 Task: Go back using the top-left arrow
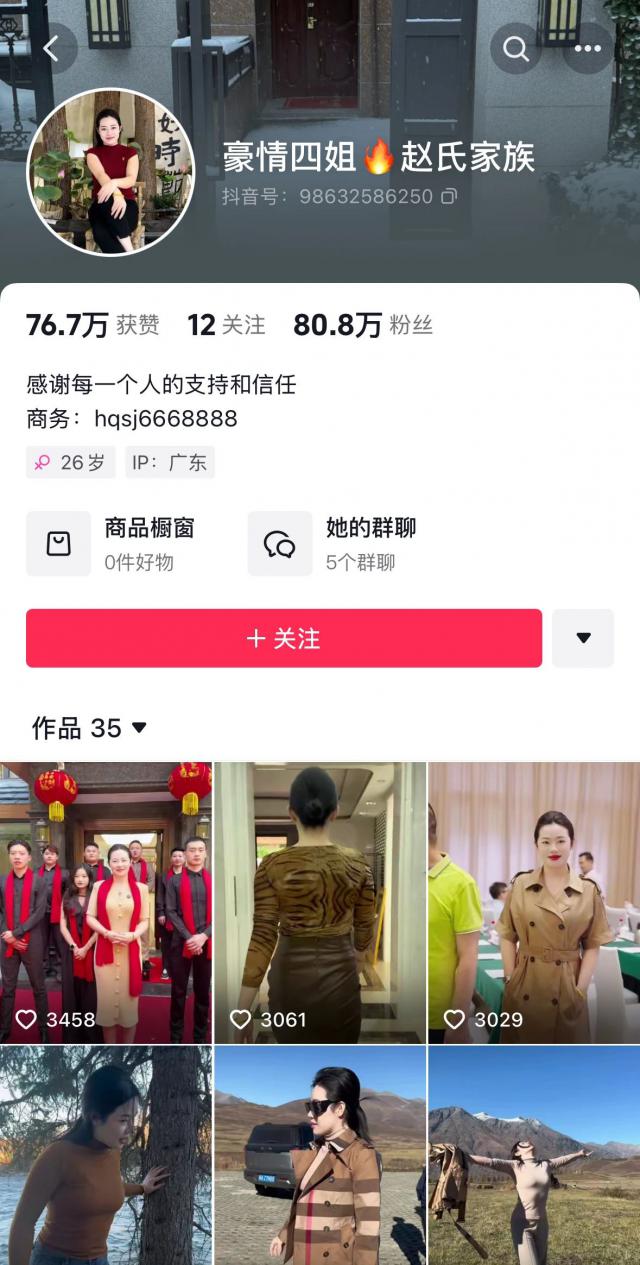tap(51, 48)
